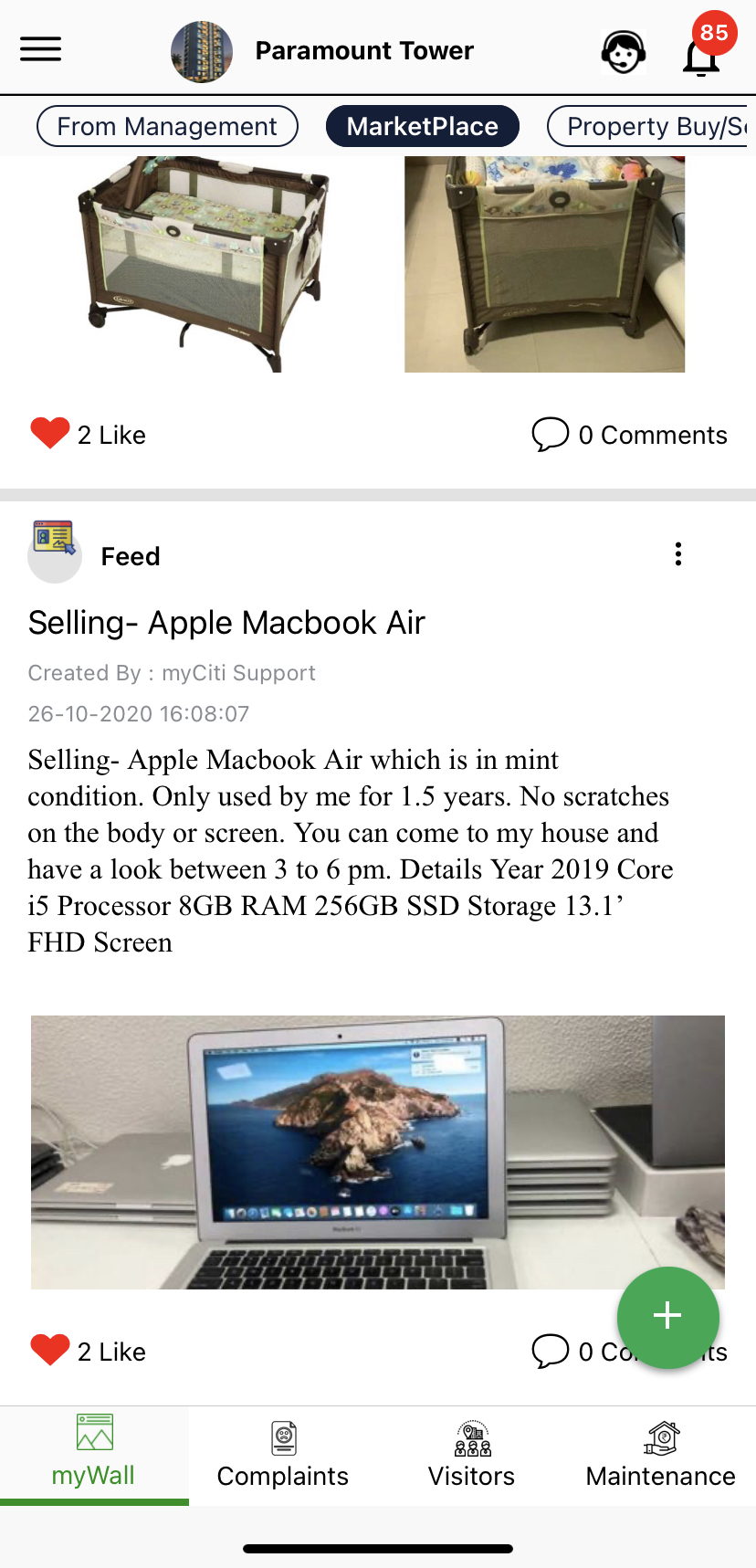Open the support headset icon
This screenshot has height=1568, width=756.
624,52
